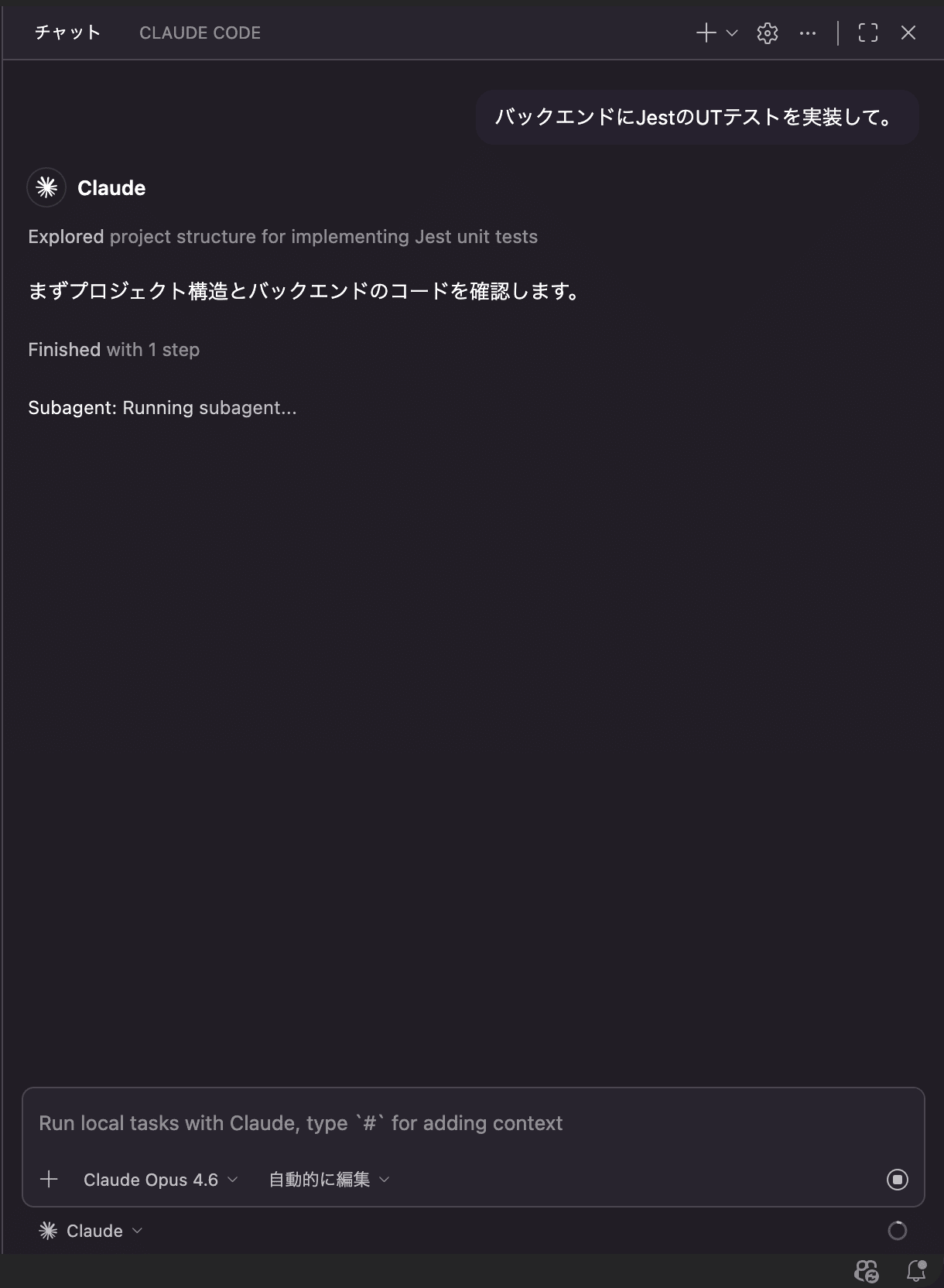Stop the running Claude response

[x=898, y=1179]
